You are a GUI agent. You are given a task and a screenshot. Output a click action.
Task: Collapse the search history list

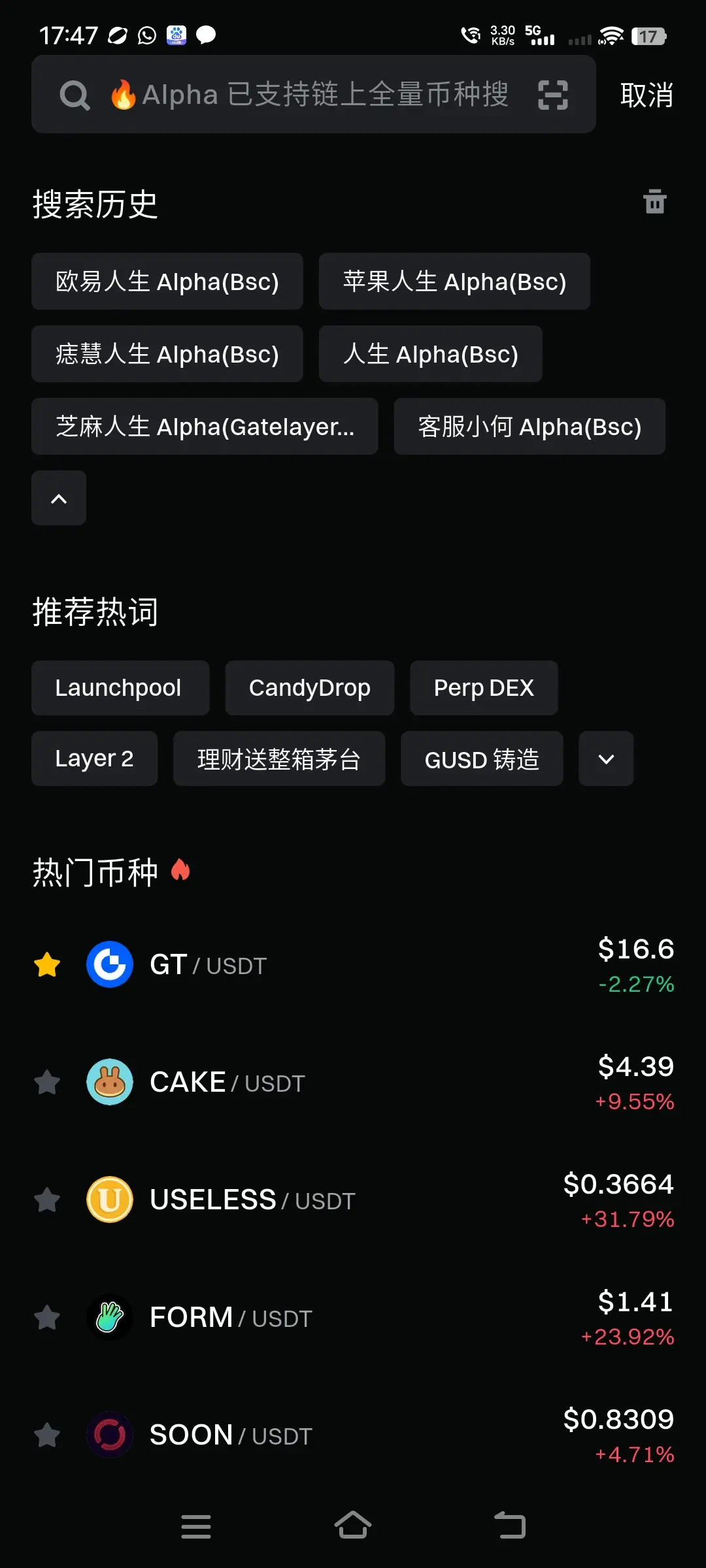pos(59,498)
